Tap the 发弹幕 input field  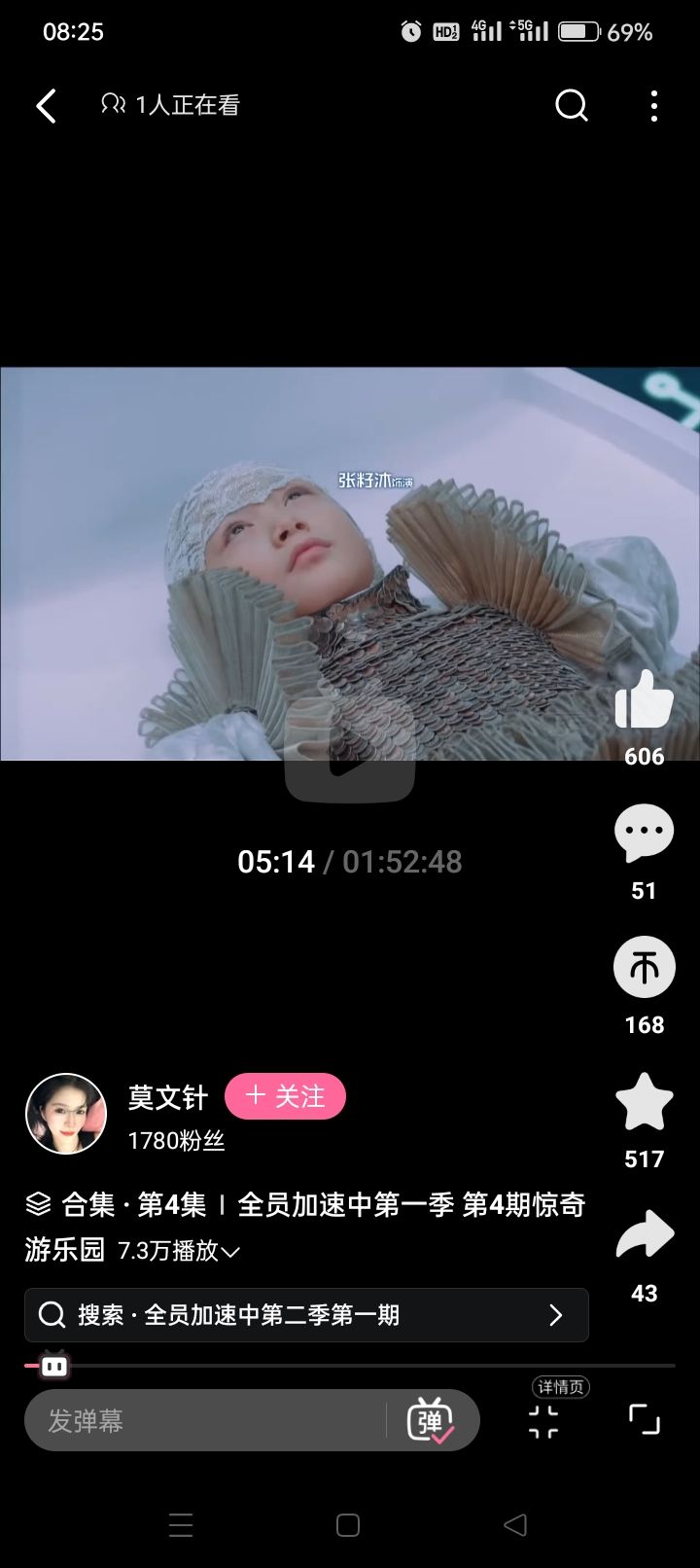(204, 1420)
